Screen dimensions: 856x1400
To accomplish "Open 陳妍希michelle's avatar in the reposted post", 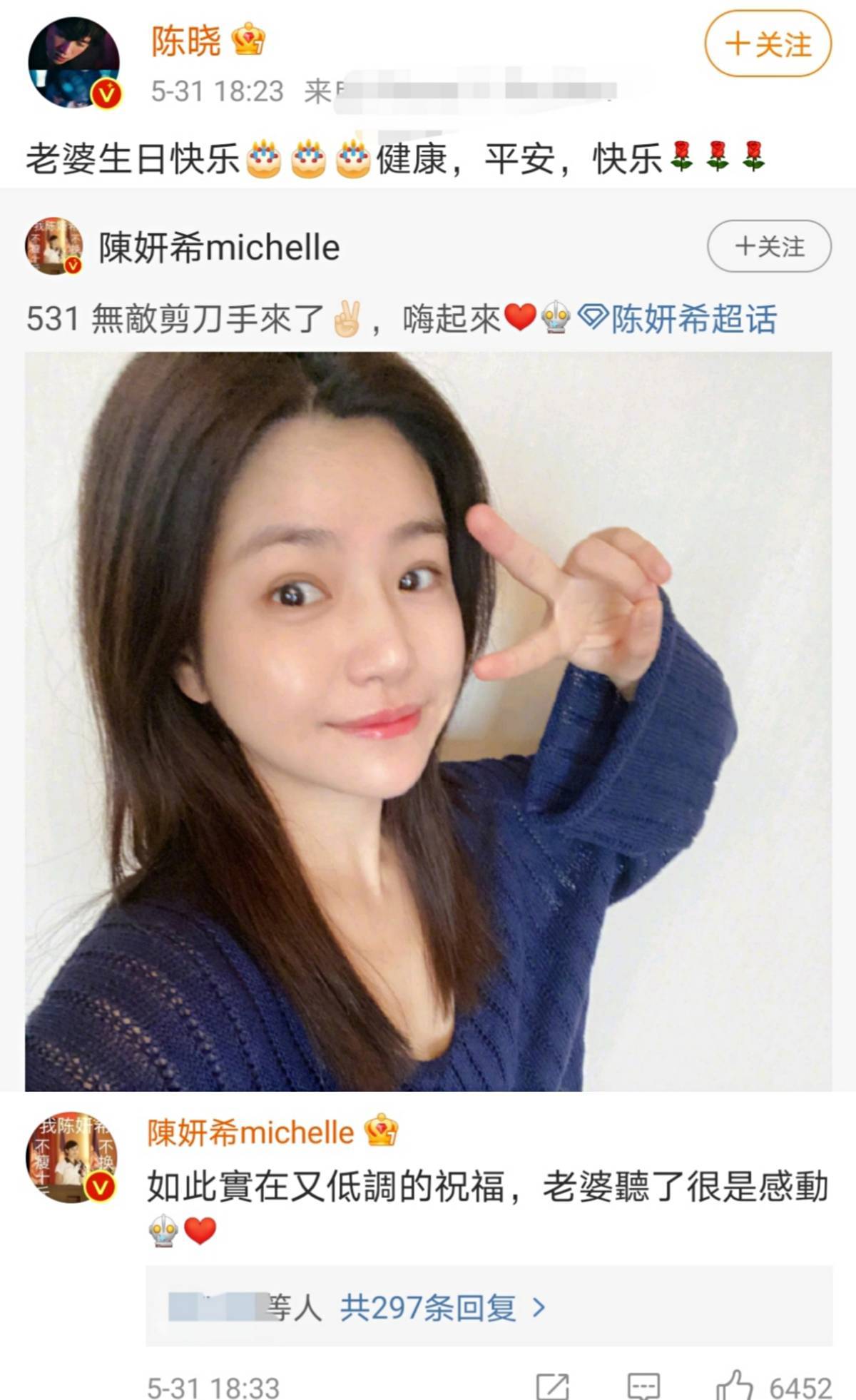I will pyautogui.click(x=54, y=247).
